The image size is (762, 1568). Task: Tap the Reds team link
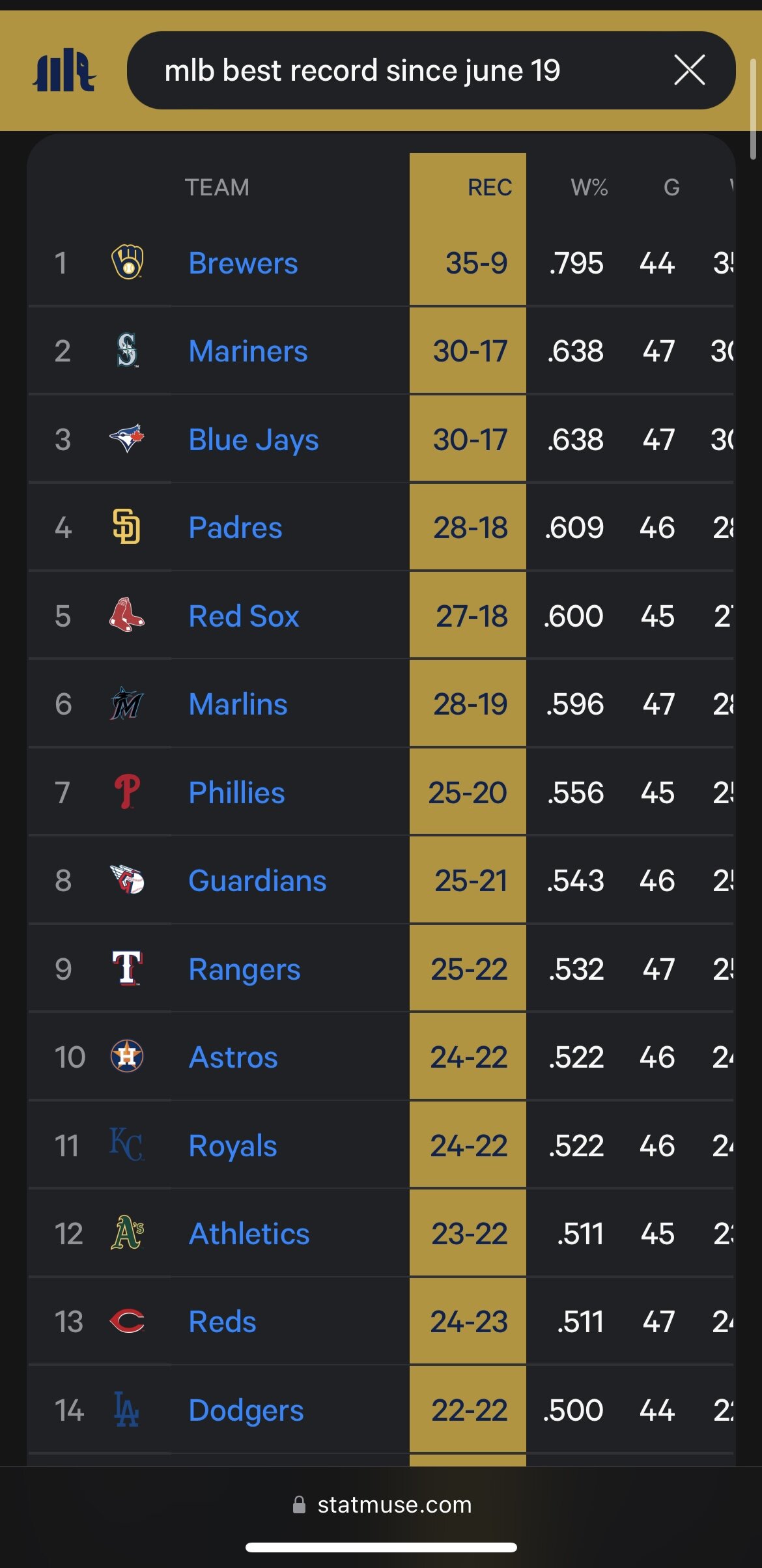tap(222, 1322)
